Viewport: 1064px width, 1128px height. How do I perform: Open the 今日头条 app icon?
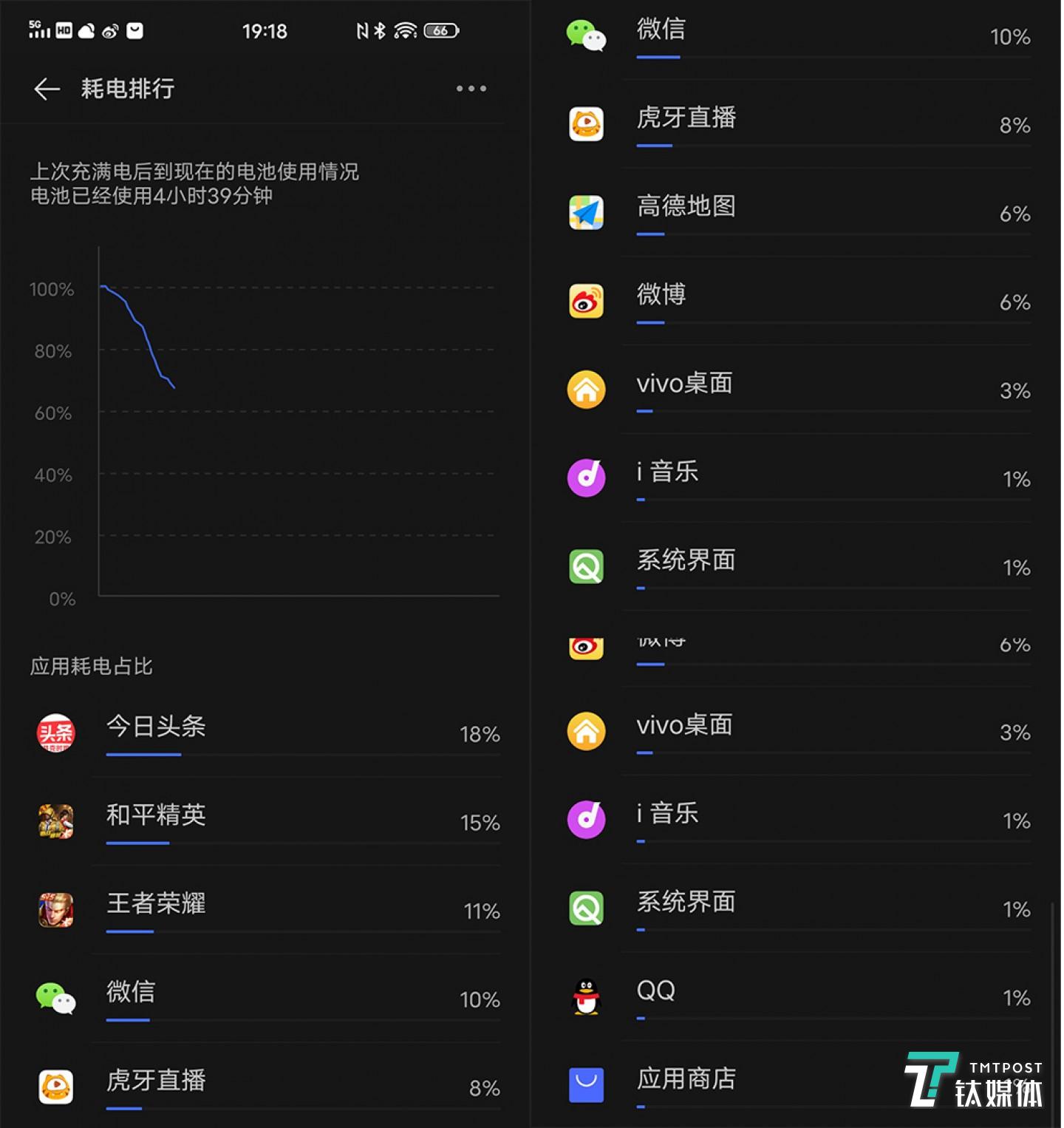tap(55, 734)
